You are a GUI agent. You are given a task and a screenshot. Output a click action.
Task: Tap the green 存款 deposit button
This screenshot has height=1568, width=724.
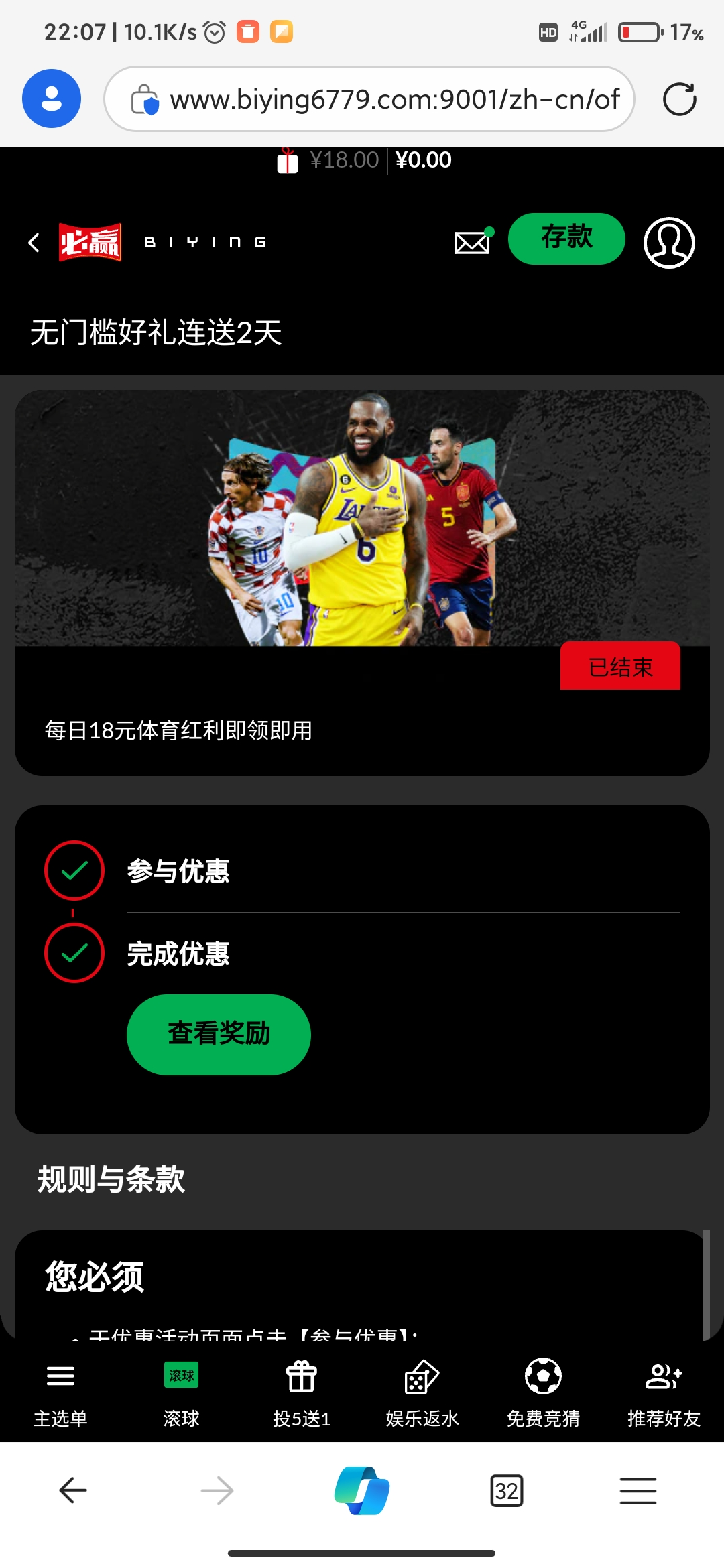566,239
